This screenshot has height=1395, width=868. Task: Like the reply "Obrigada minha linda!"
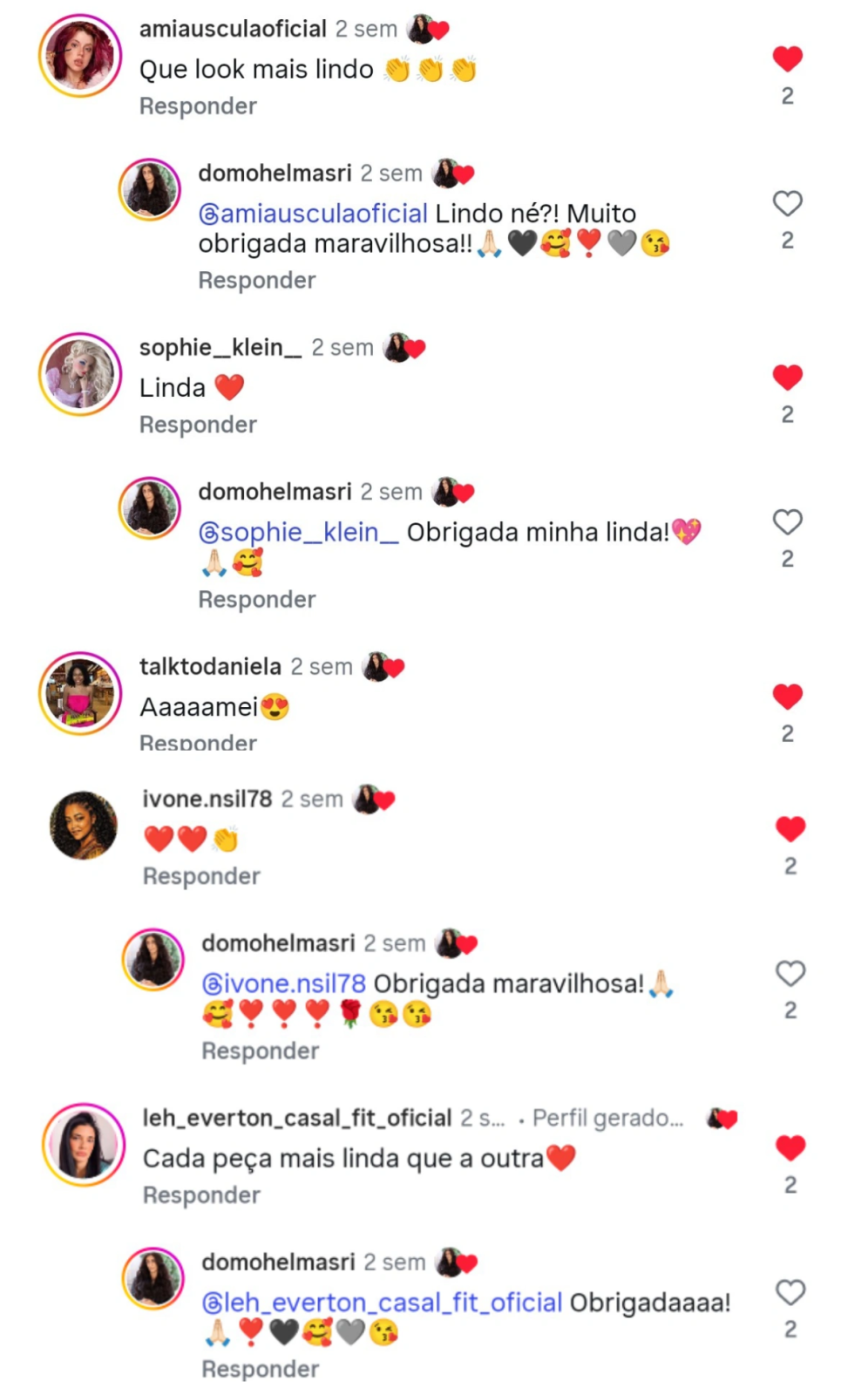pos(787,521)
